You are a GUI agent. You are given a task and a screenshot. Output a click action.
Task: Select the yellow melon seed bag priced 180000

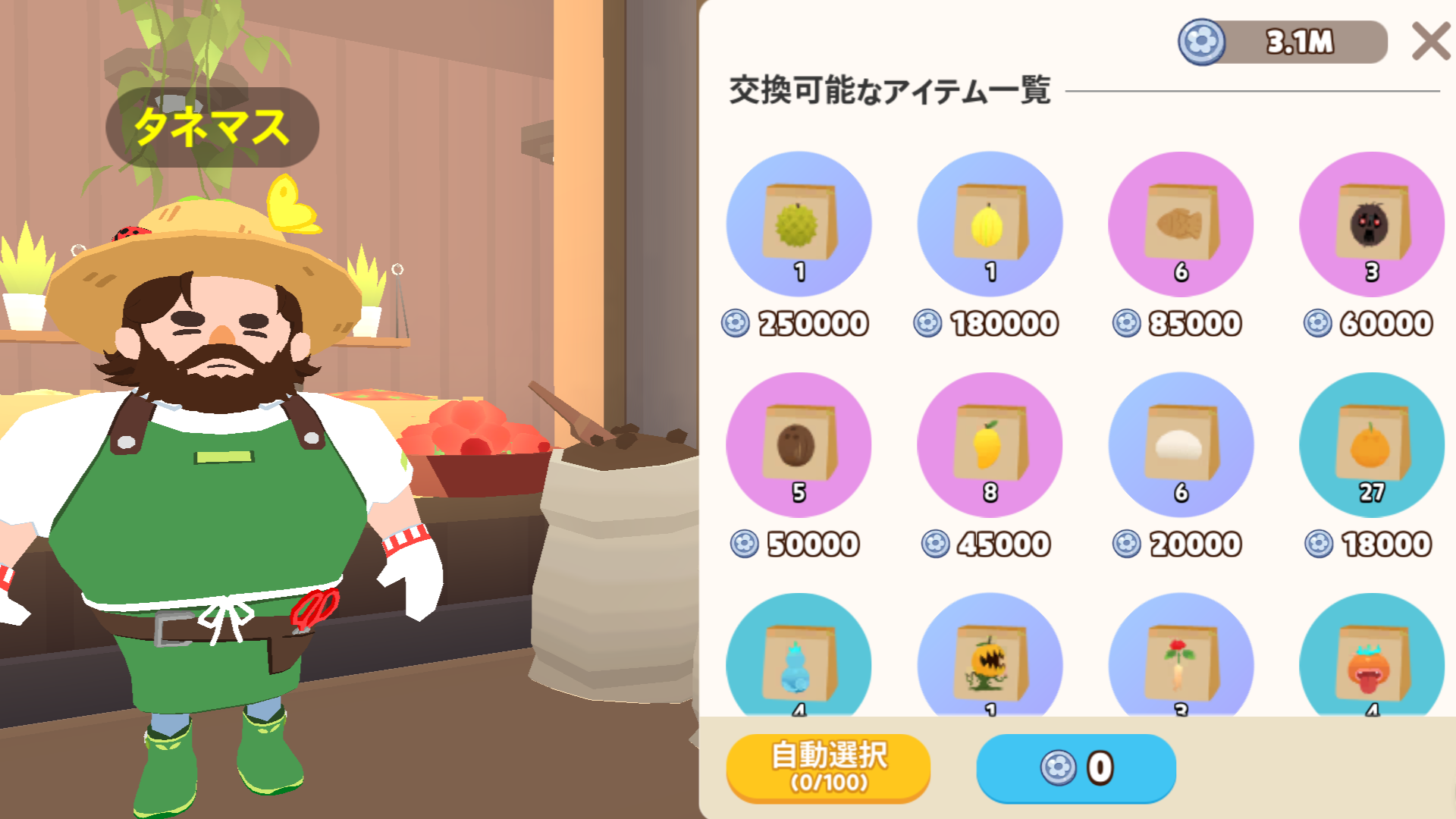[x=990, y=224]
